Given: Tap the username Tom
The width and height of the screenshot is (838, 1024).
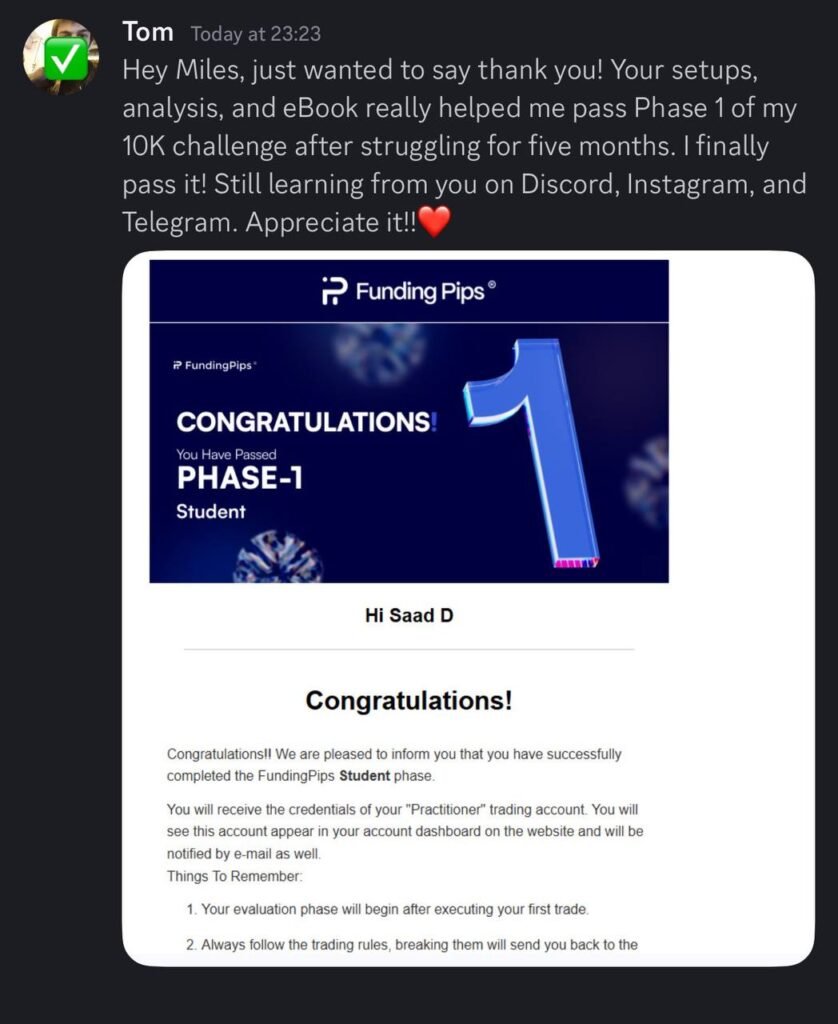Looking at the screenshot, I should [147, 32].
